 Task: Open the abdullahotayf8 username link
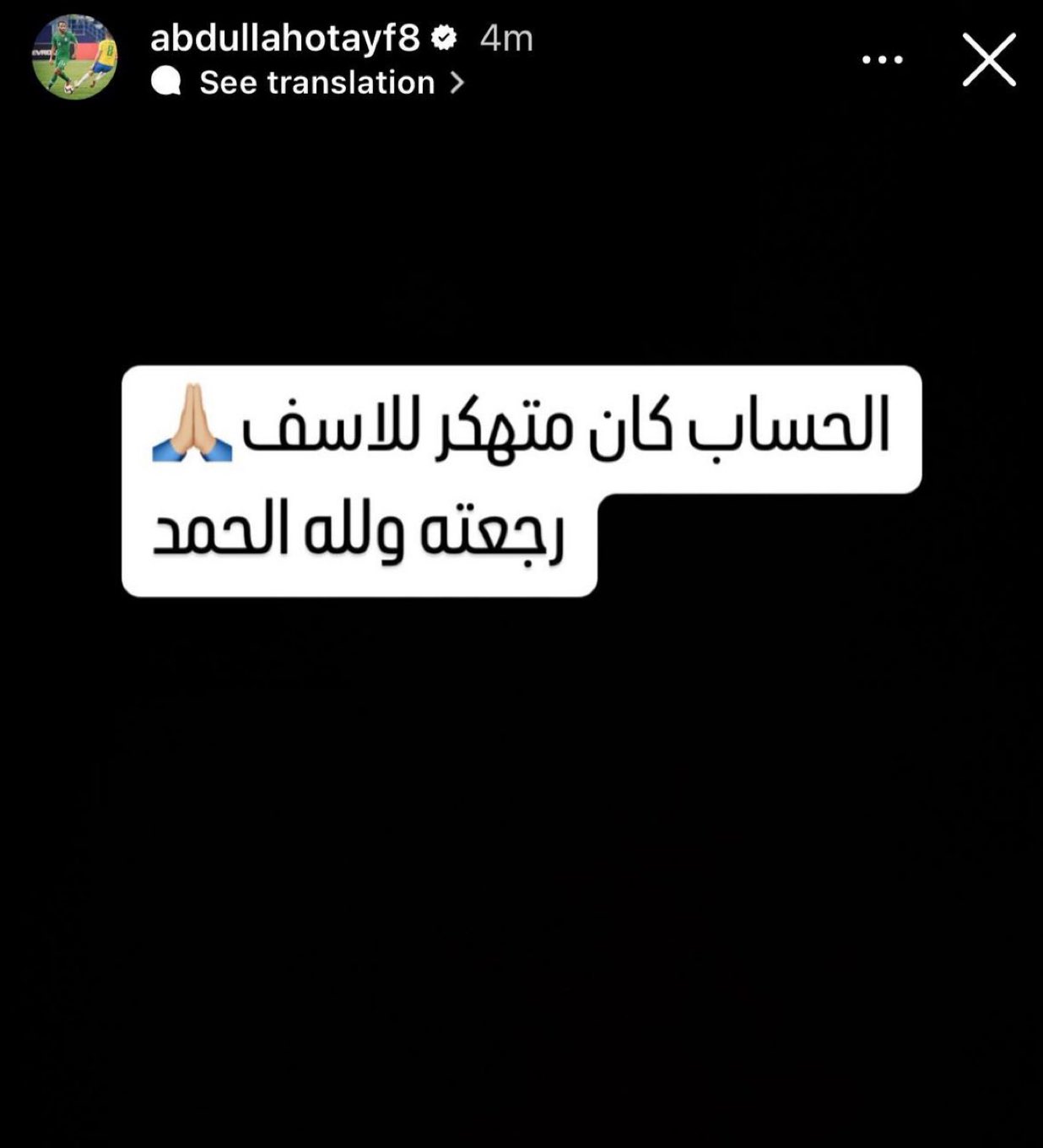coord(284,38)
